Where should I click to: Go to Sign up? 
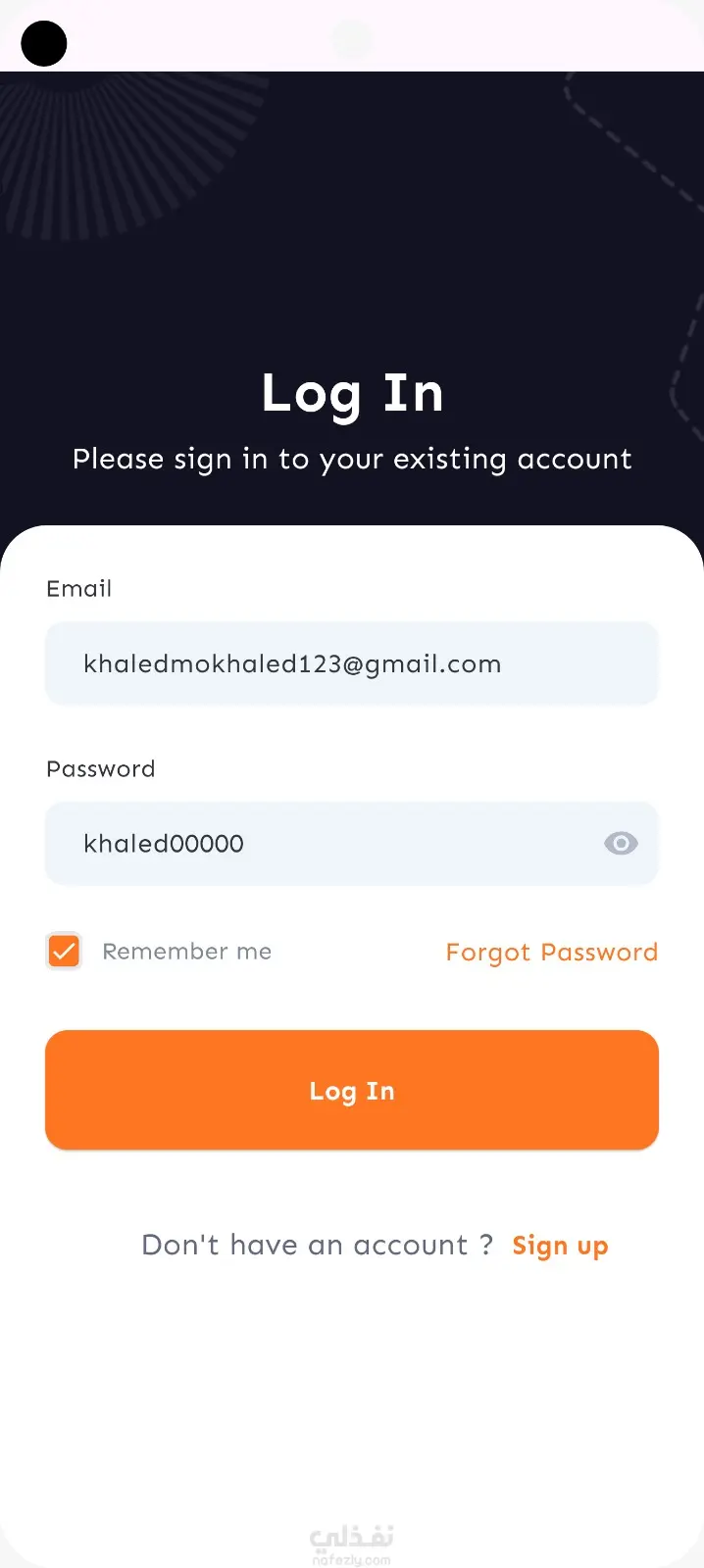(x=560, y=1246)
